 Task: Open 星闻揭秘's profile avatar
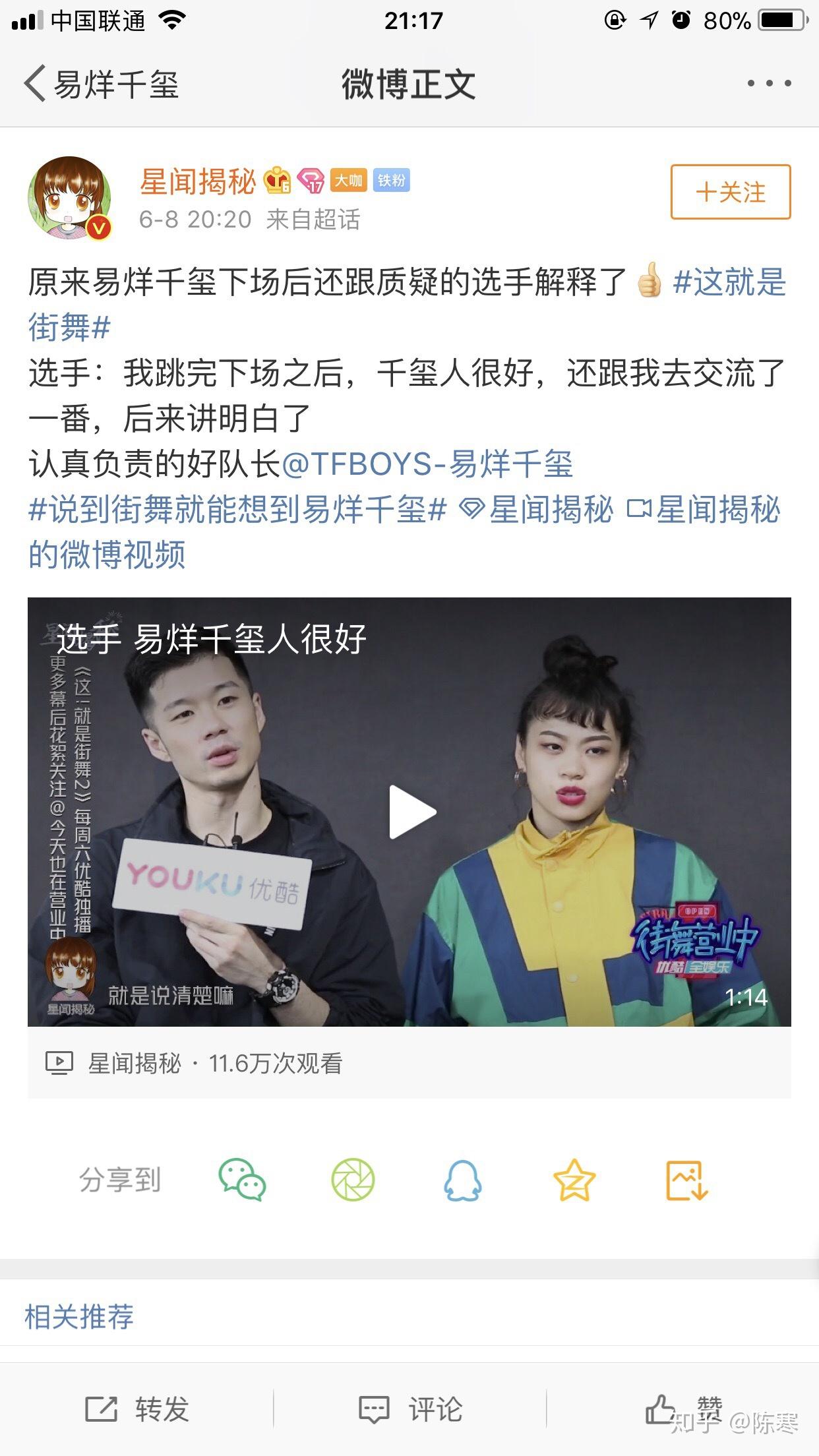click(70, 198)
